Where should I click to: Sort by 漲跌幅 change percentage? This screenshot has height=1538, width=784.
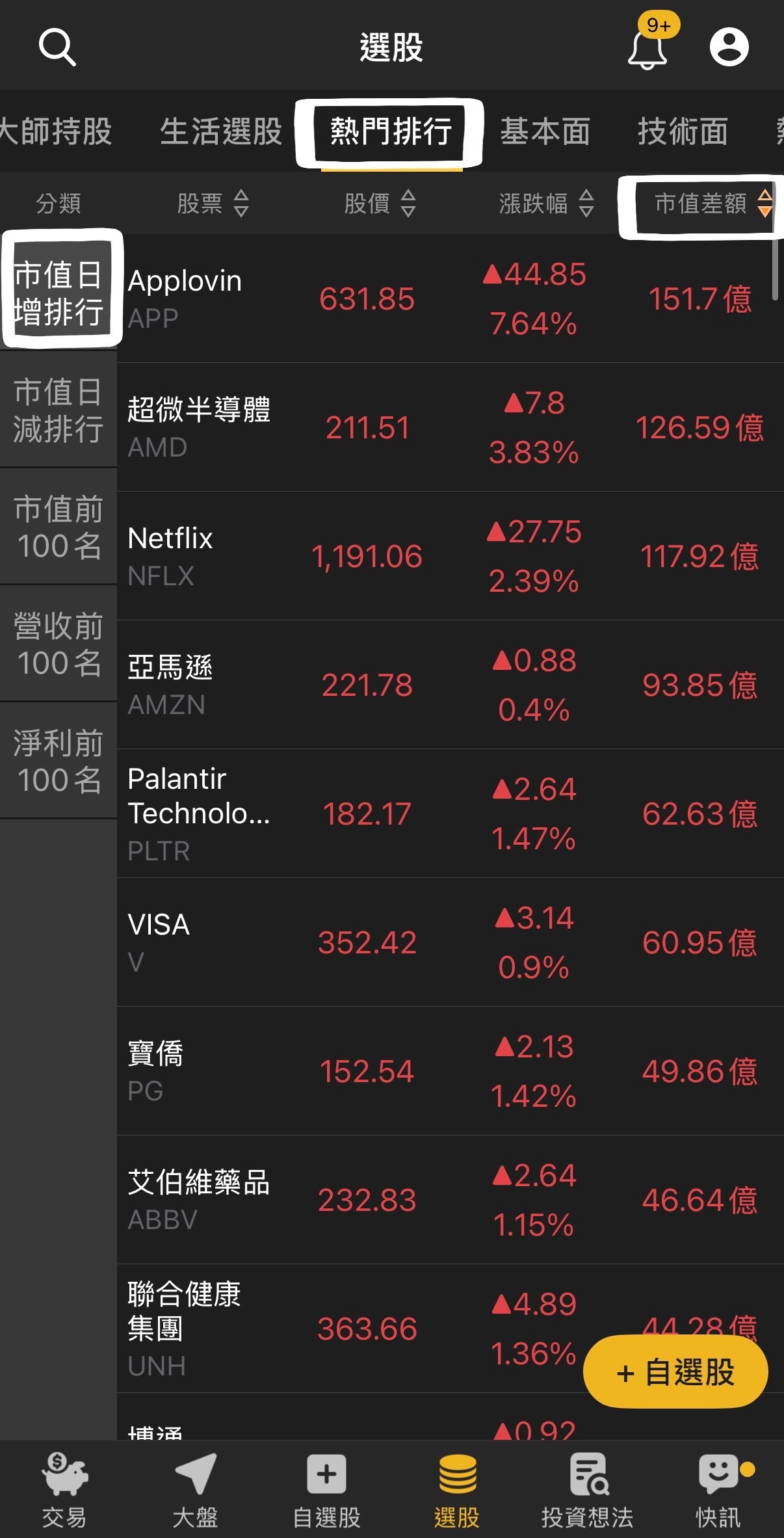tap(546, 204)
